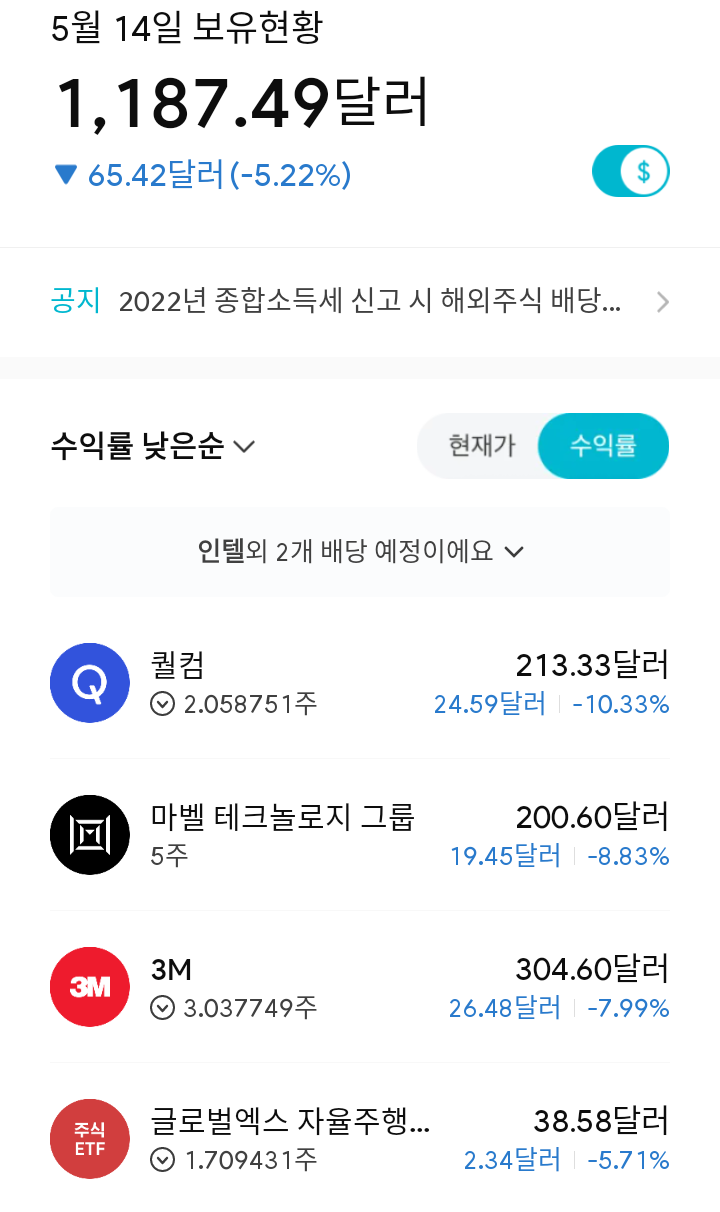Open the 공지 notice about 2022년 종합소득세
The image size is (720, 1212).
point(360,302)
